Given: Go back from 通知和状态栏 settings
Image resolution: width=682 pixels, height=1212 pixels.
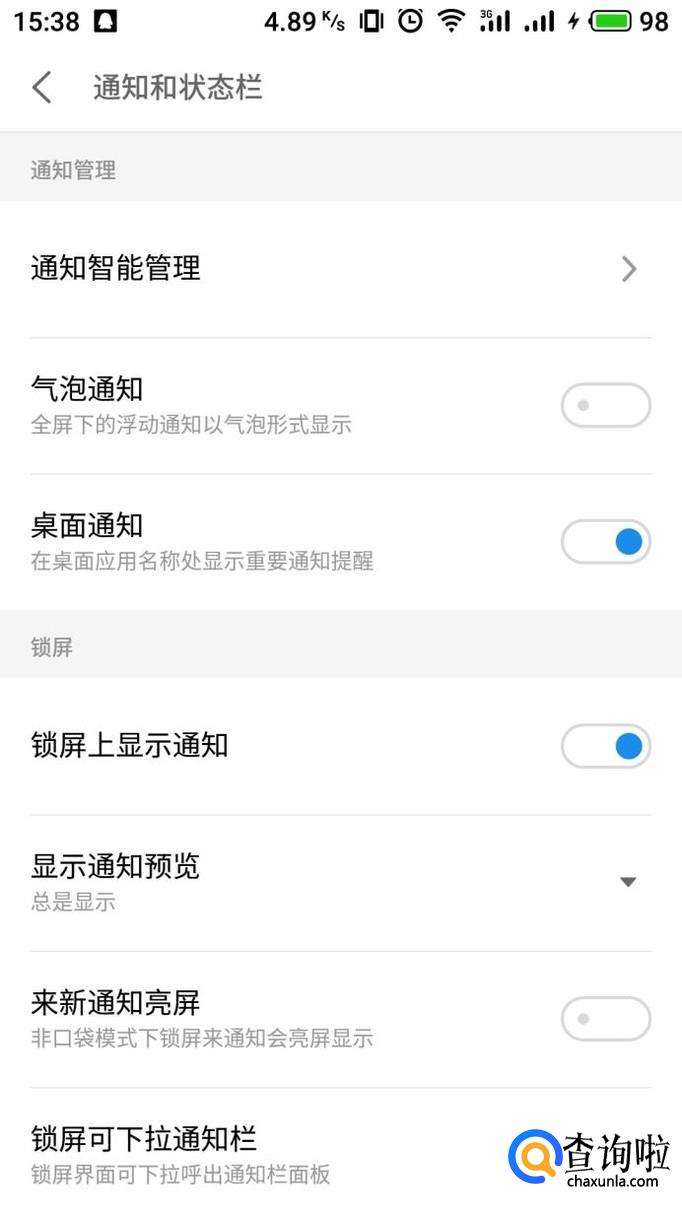Looking at the screenshot, I should 42,87.
